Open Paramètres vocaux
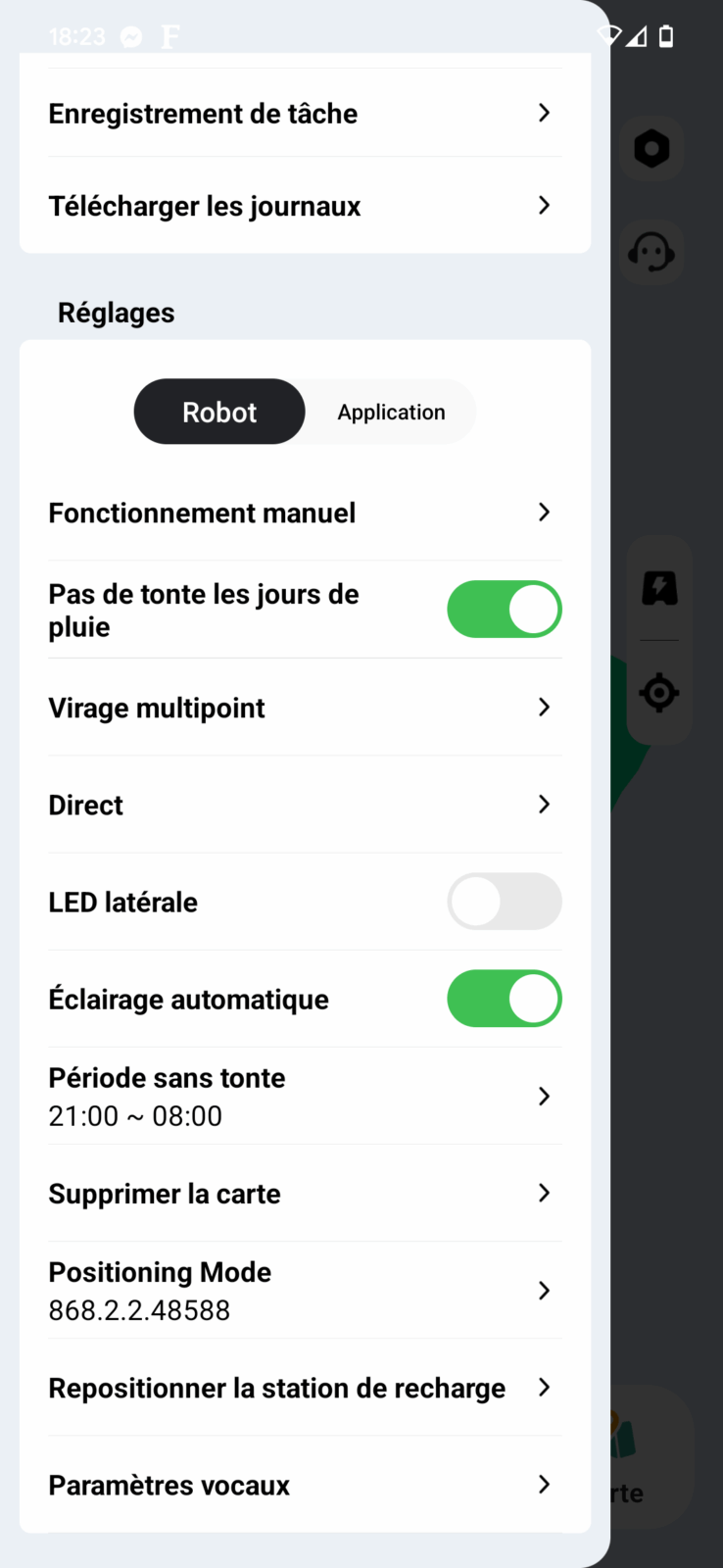Screen dimensions: 723x1568 (x=305, y=1485)
